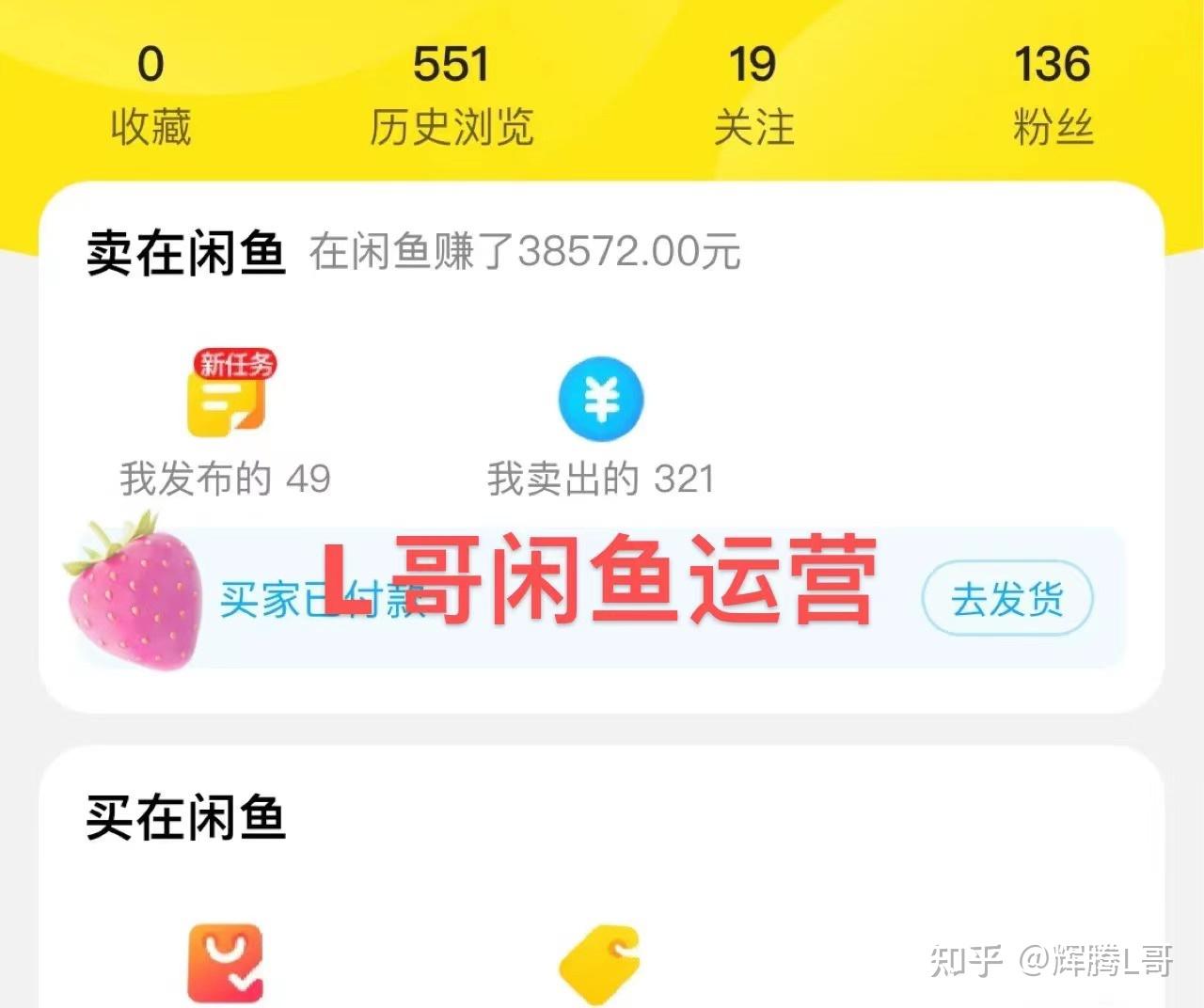Viewport: 1204px width, 1008px height.
Task: Open the 粉丝 followers list
Action: [1053, 96]
